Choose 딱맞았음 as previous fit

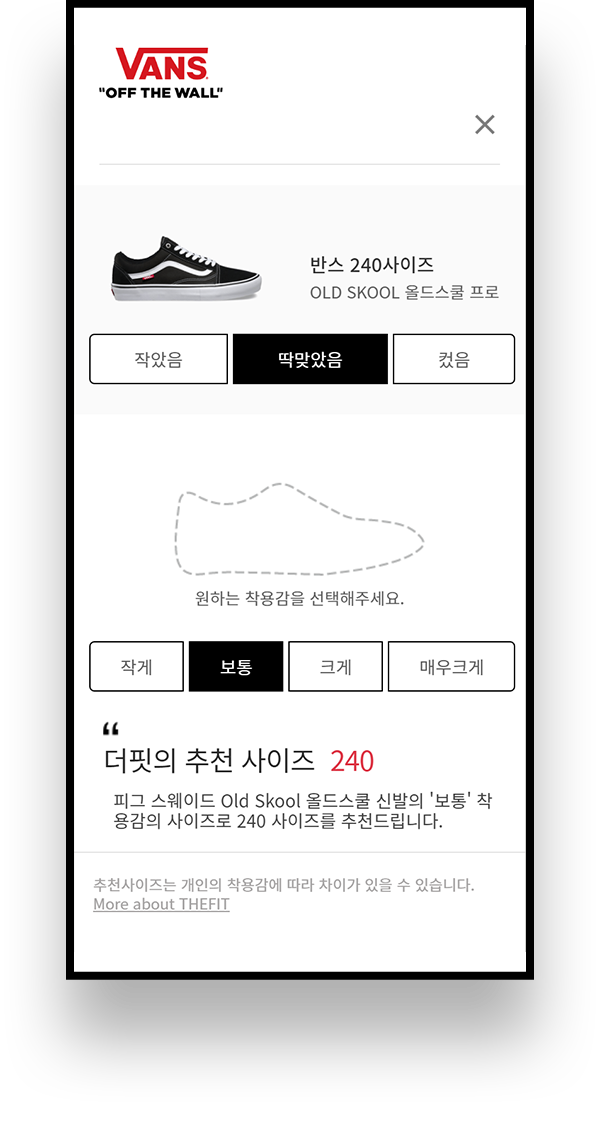(310, 359)
